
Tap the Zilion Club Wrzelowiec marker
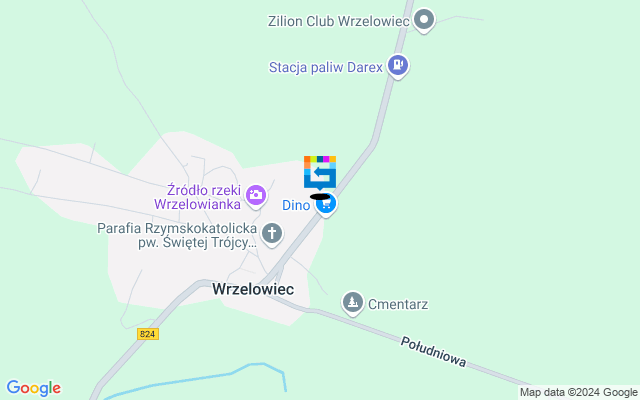(x=425, y=20)
